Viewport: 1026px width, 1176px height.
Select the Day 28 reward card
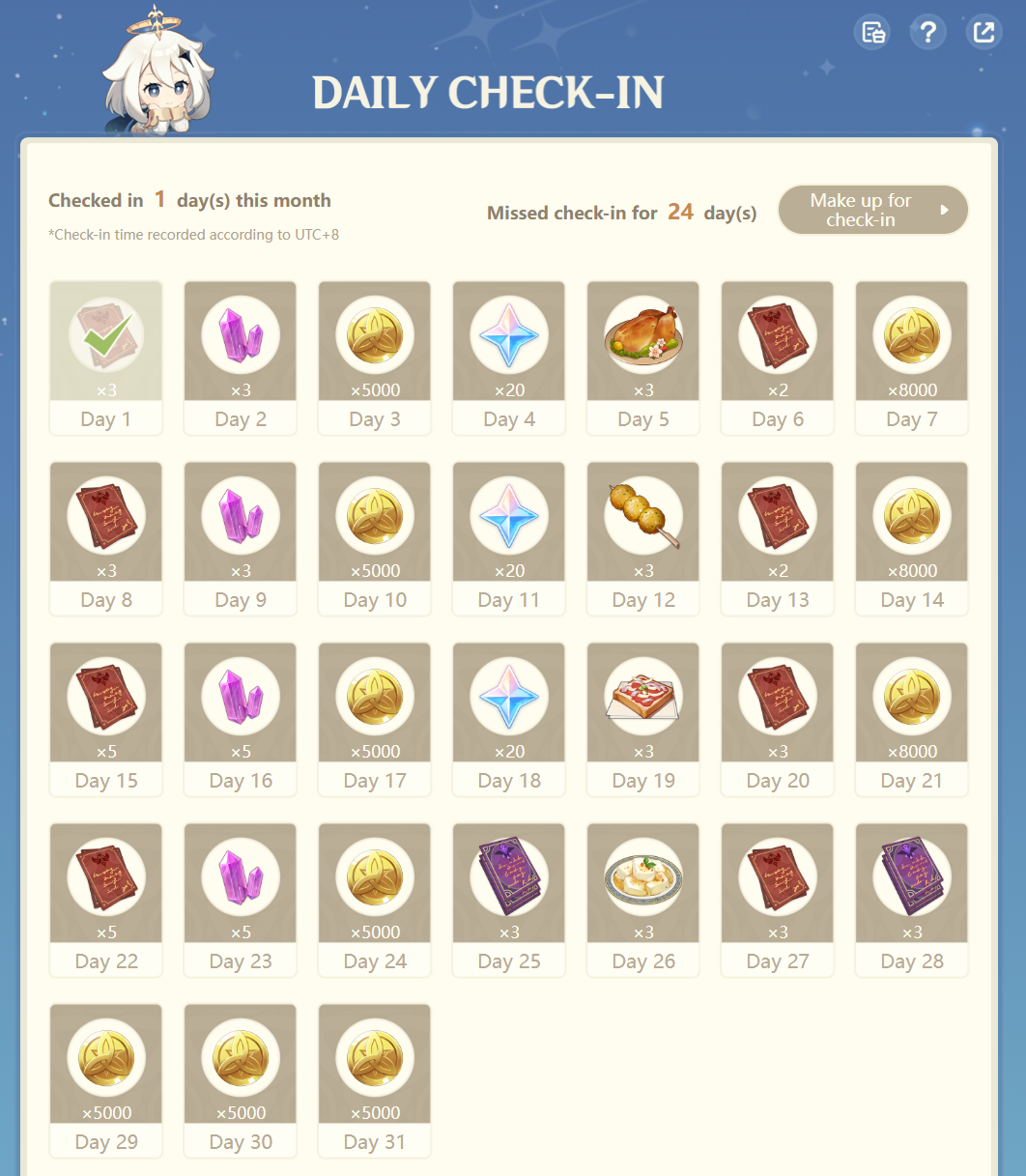click(912, 900)
